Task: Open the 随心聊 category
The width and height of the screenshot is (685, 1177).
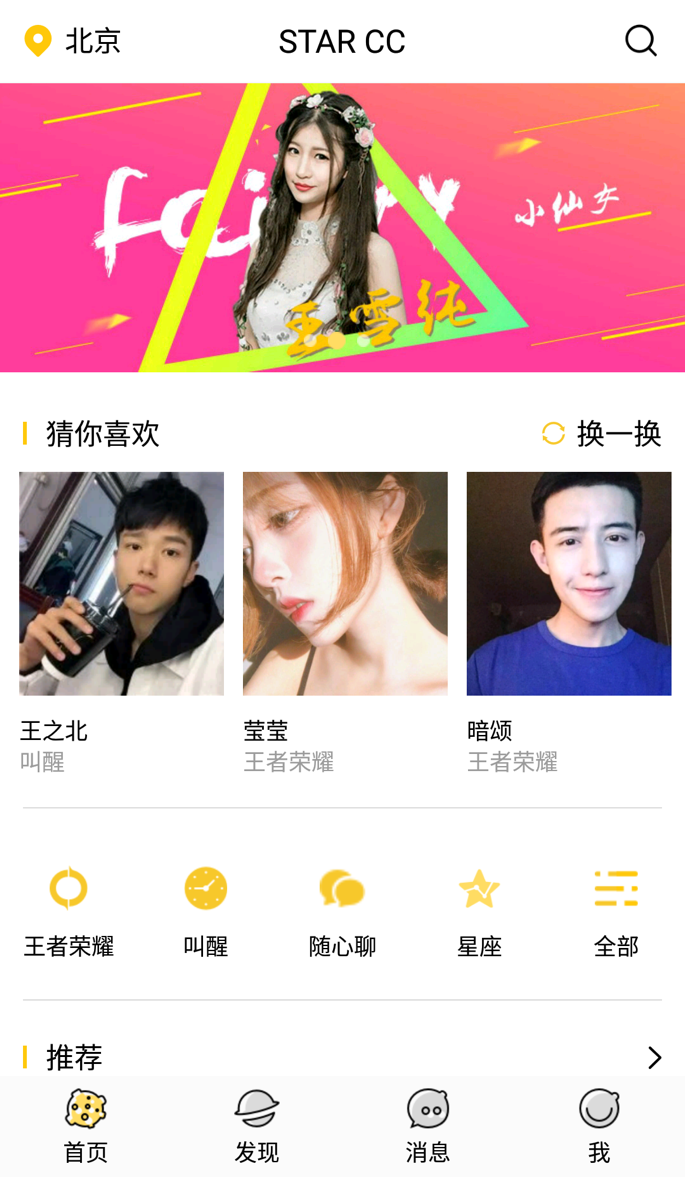Action: [342, 910]
